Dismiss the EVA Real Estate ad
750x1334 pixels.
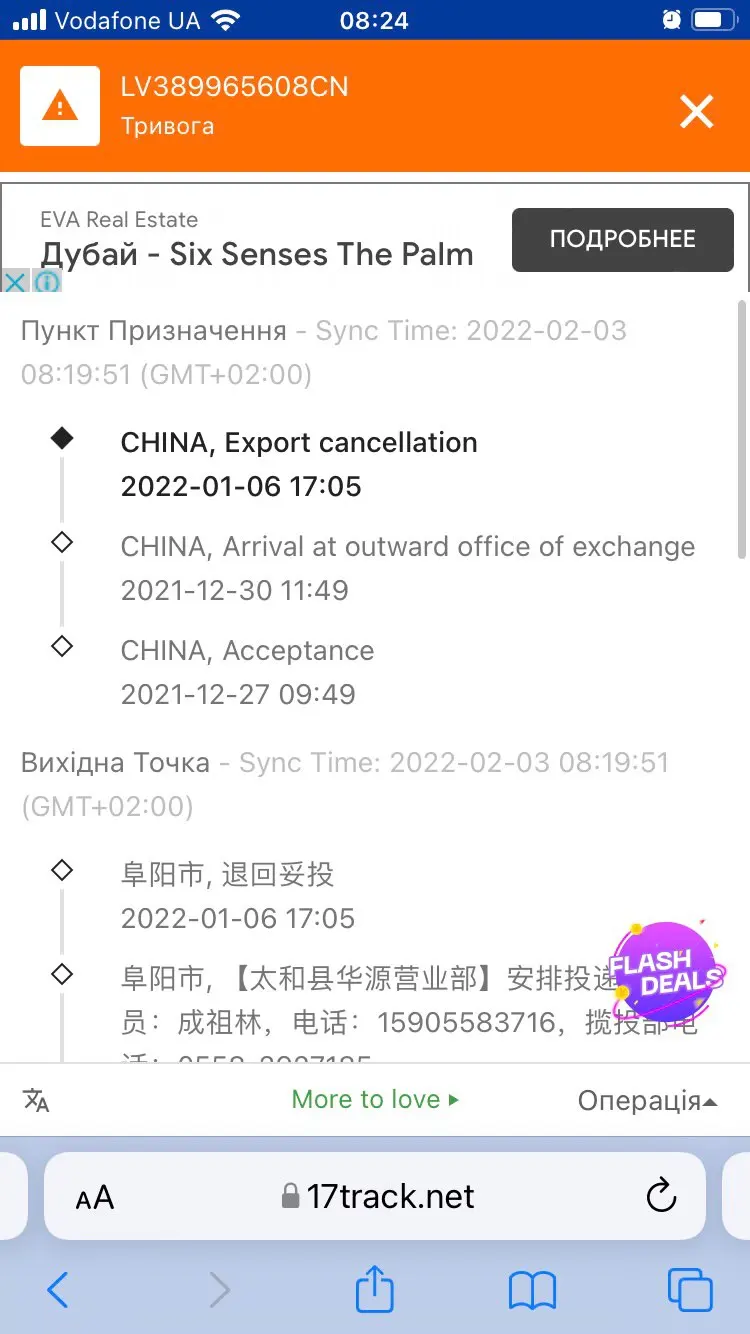(x=14, y=281)
